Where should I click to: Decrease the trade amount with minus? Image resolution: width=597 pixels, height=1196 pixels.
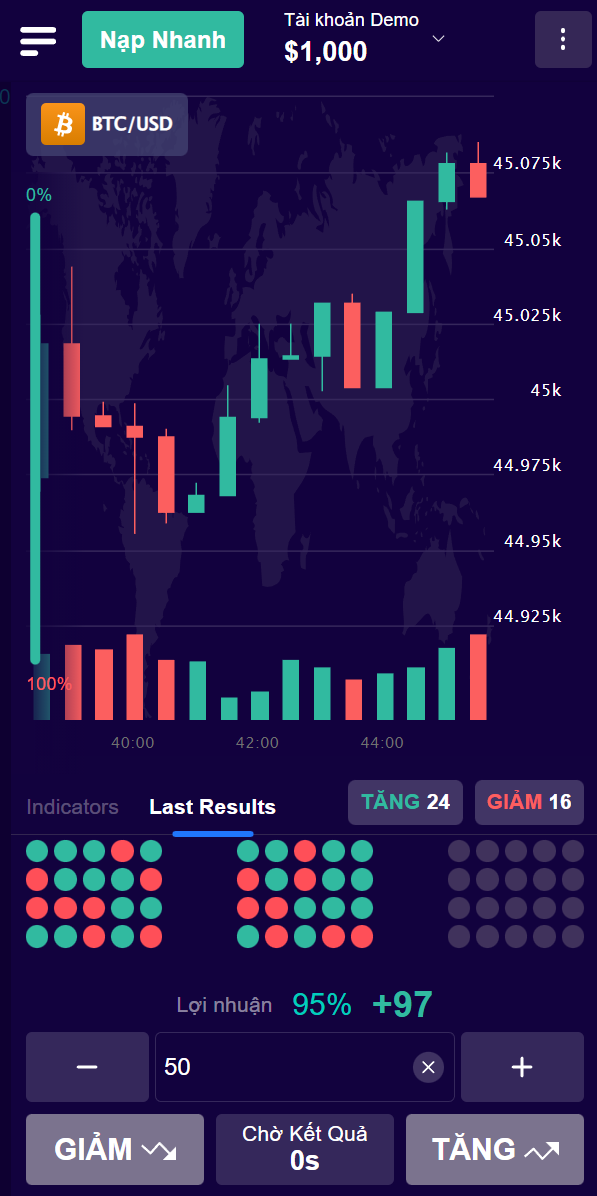pyautogui.click(x=88, y=1067)
